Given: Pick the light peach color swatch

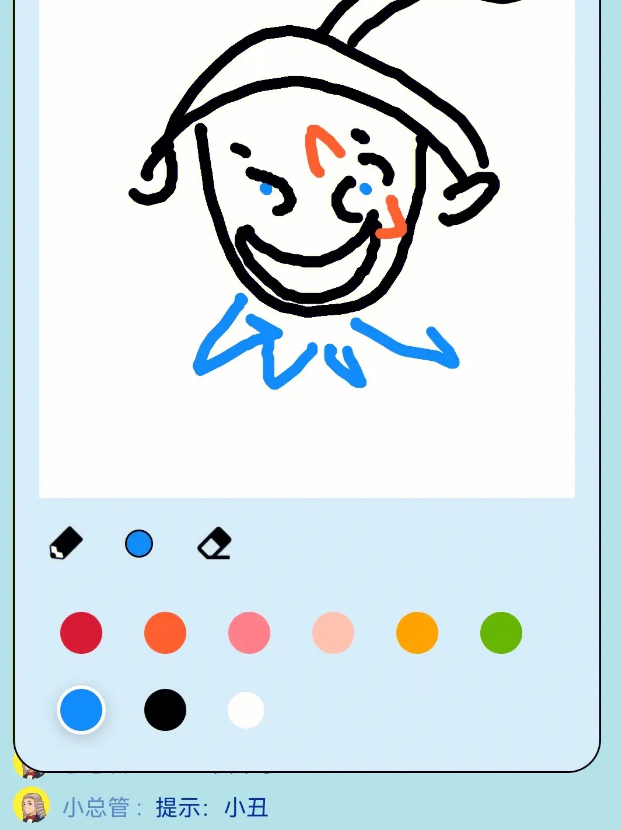Looking at the screenshot, I should tap(333, 633).
